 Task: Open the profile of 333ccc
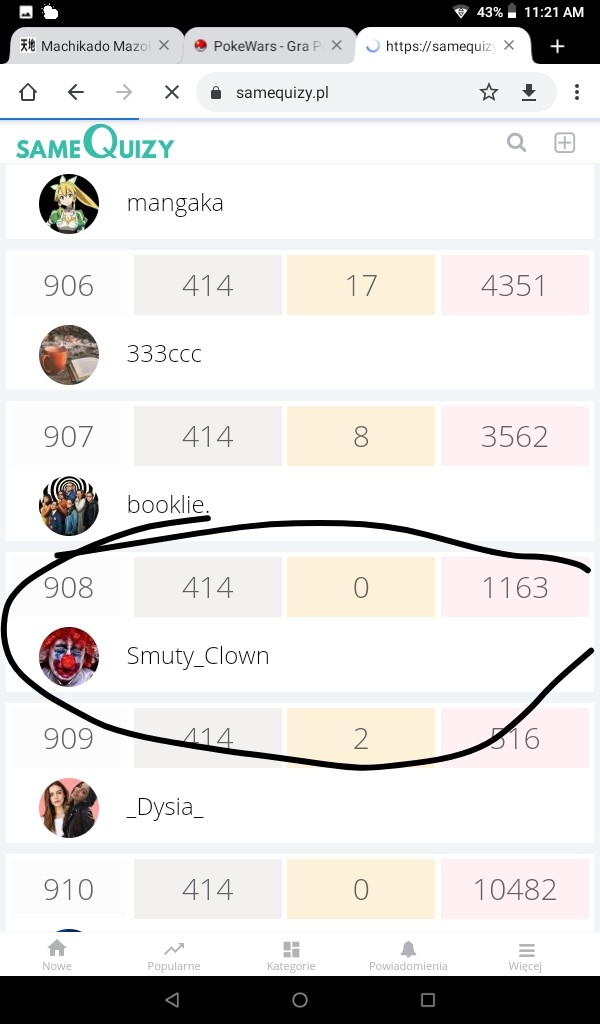[x=164, y=354]
